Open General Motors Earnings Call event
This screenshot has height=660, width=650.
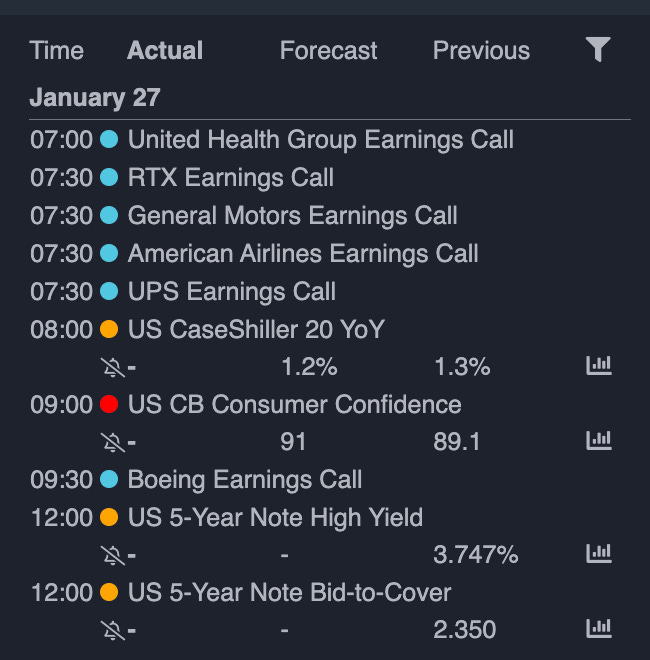pyautogui.click(x=292, y=216)
